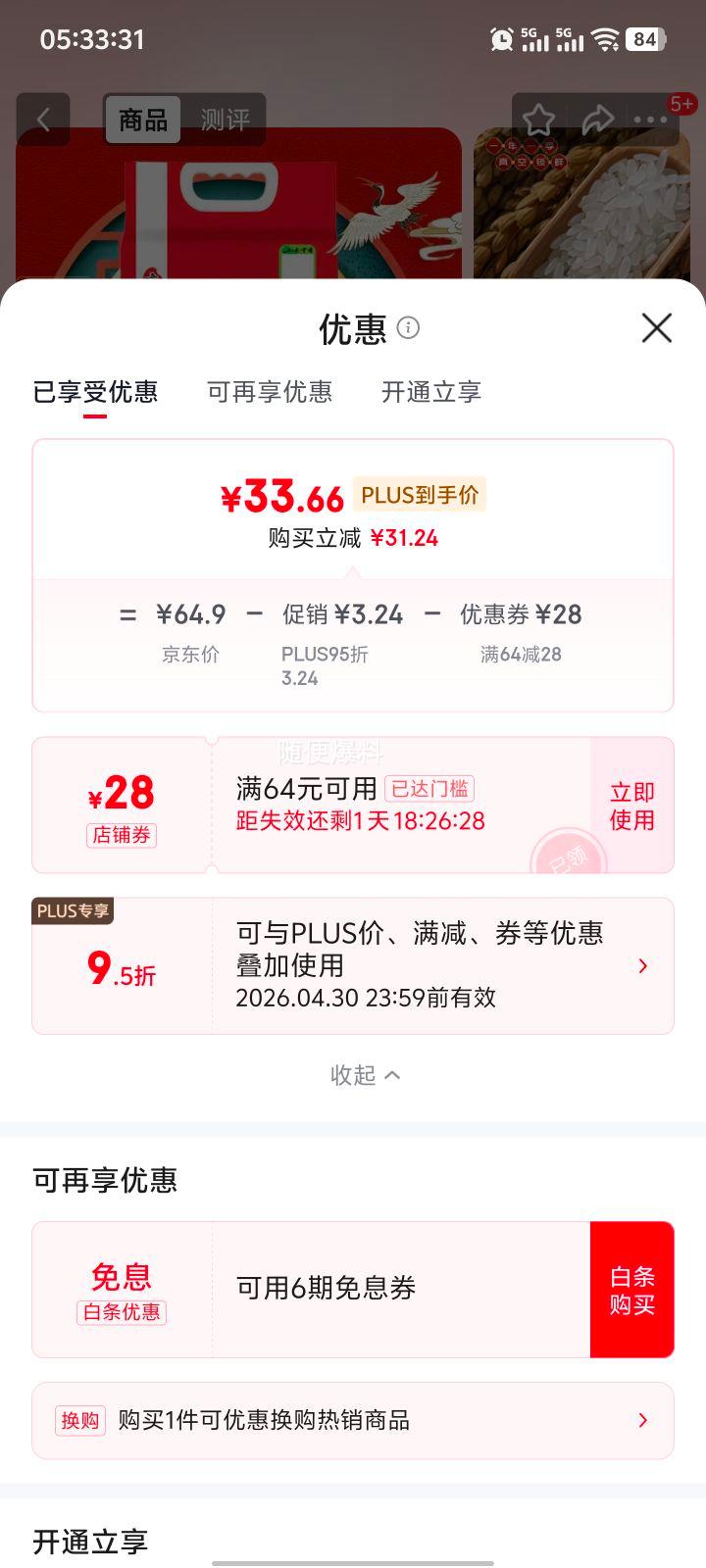Expand the 9.5折 PLUS discount details arrow

[x=643, y=965]
